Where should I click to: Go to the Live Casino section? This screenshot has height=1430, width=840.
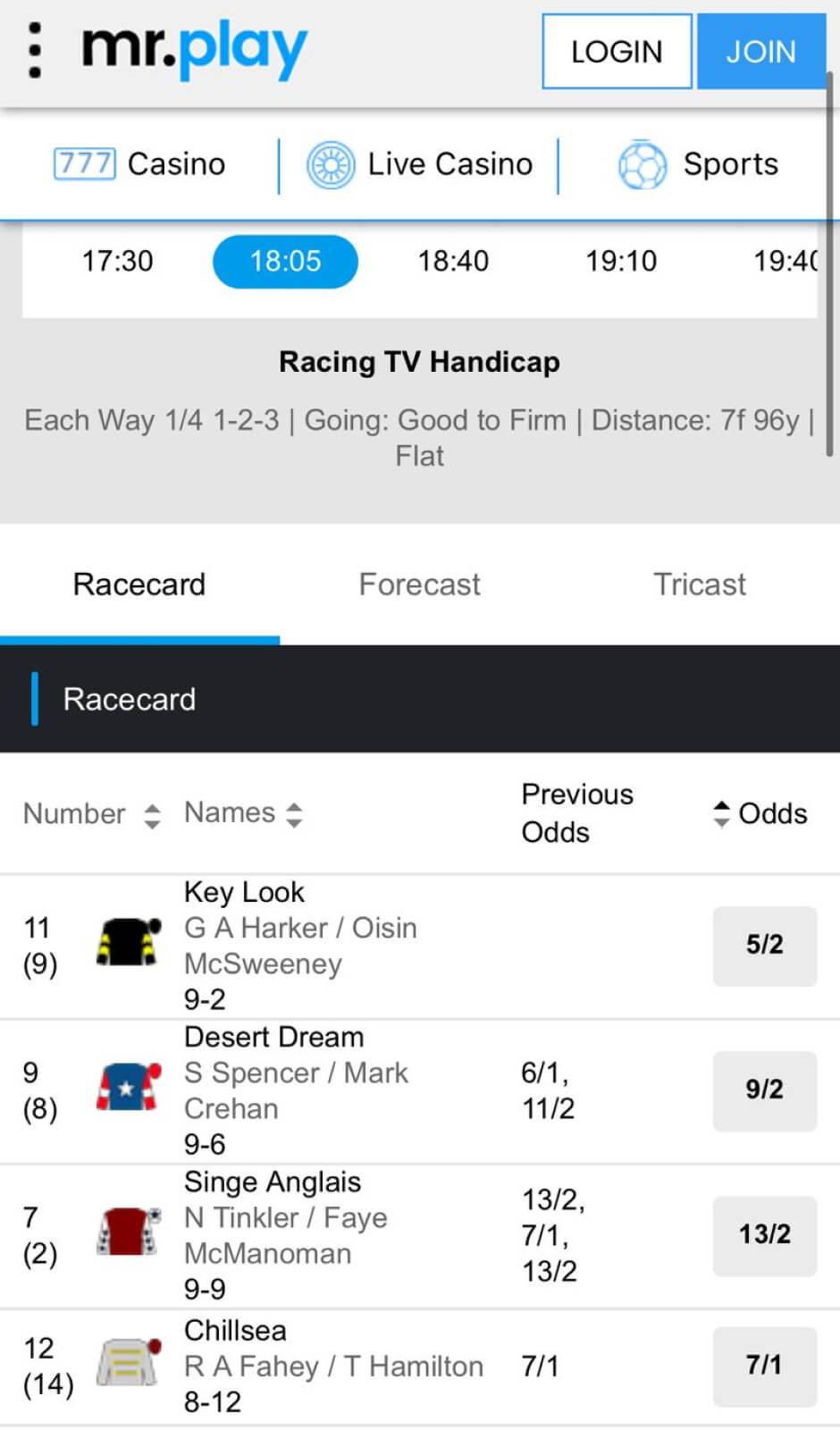[x=420, y=164]
